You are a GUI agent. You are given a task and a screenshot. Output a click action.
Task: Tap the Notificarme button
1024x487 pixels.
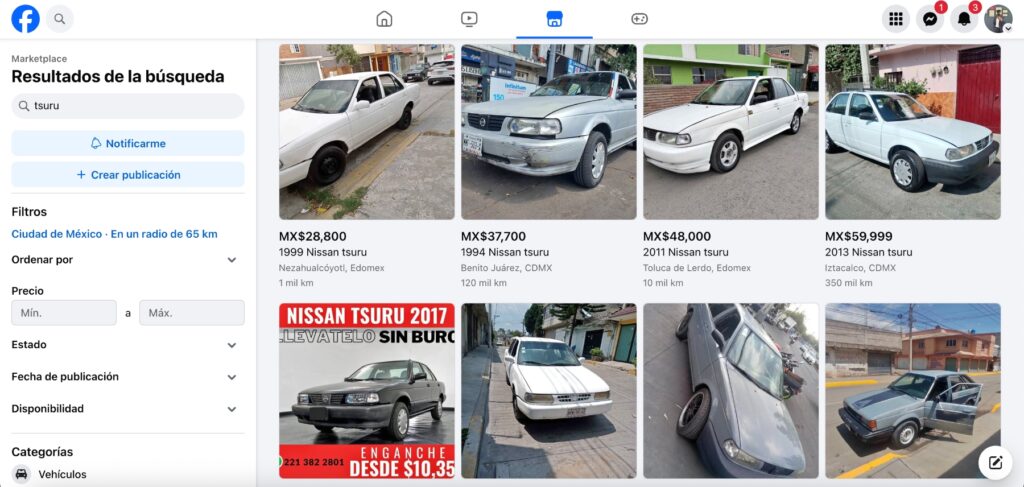tap(128, 143)
